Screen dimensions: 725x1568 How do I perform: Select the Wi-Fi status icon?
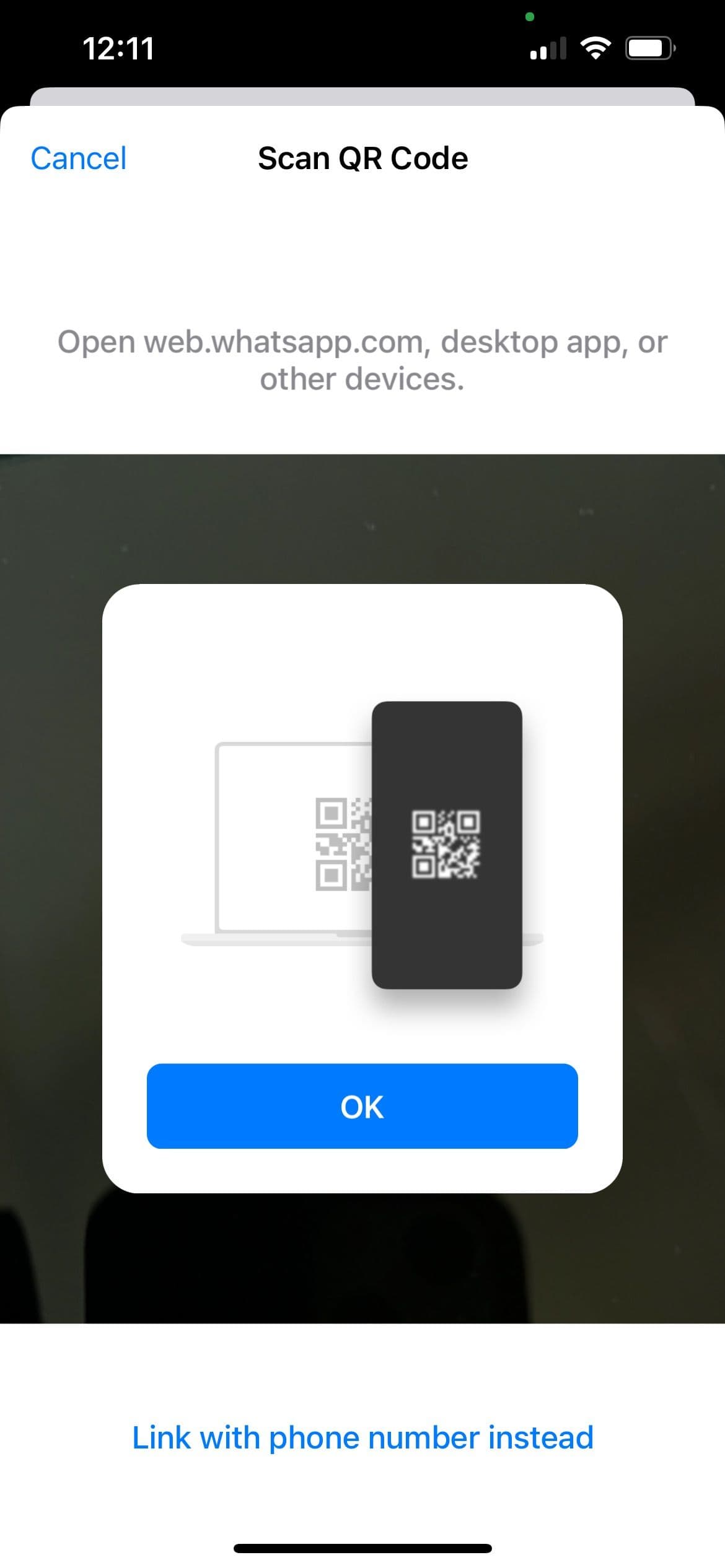(596, 46)
